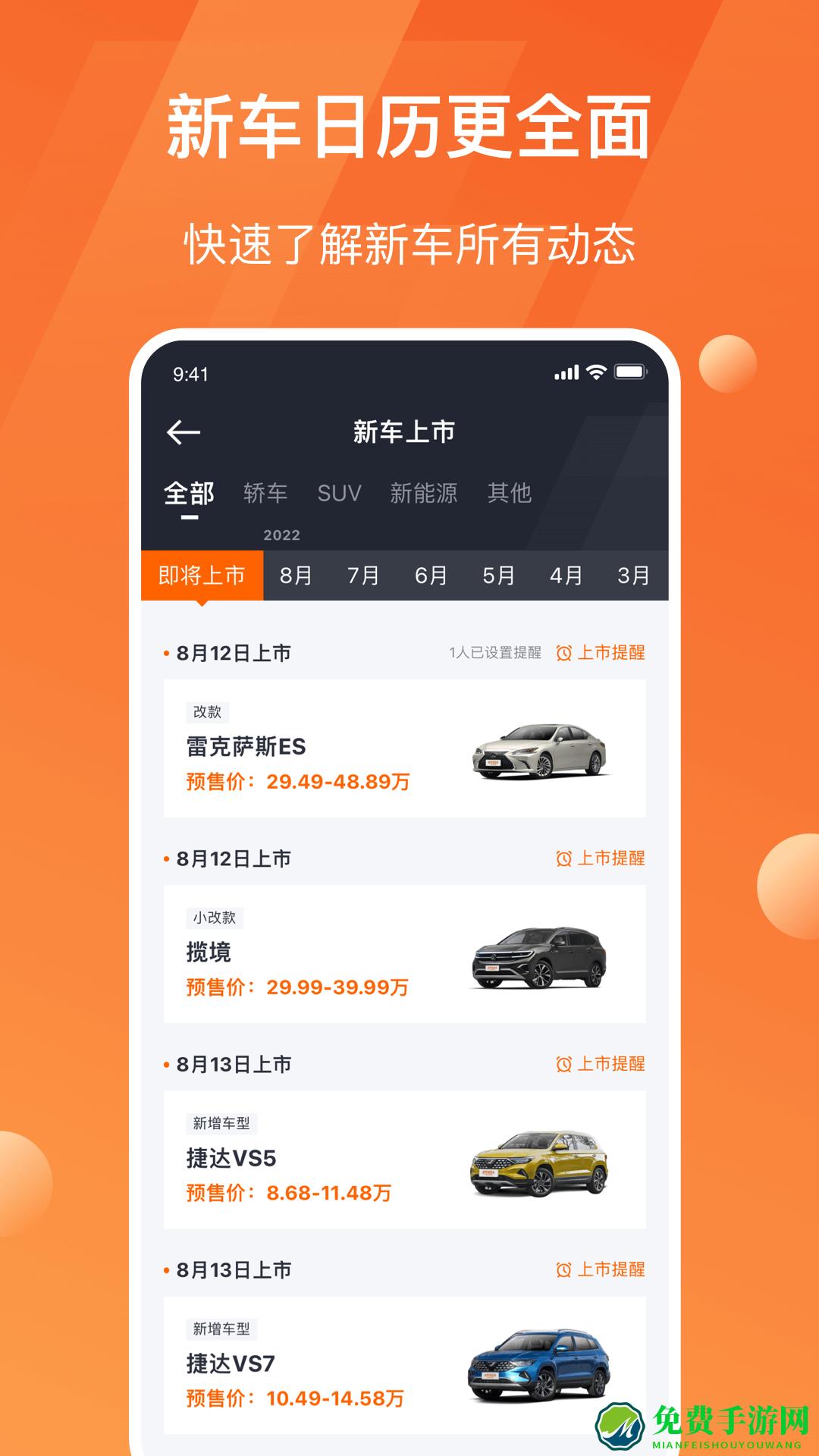Screen dimensions: 819x1456
Task: Switch from 即将上市 to 3月
Action: pos(629,575)
